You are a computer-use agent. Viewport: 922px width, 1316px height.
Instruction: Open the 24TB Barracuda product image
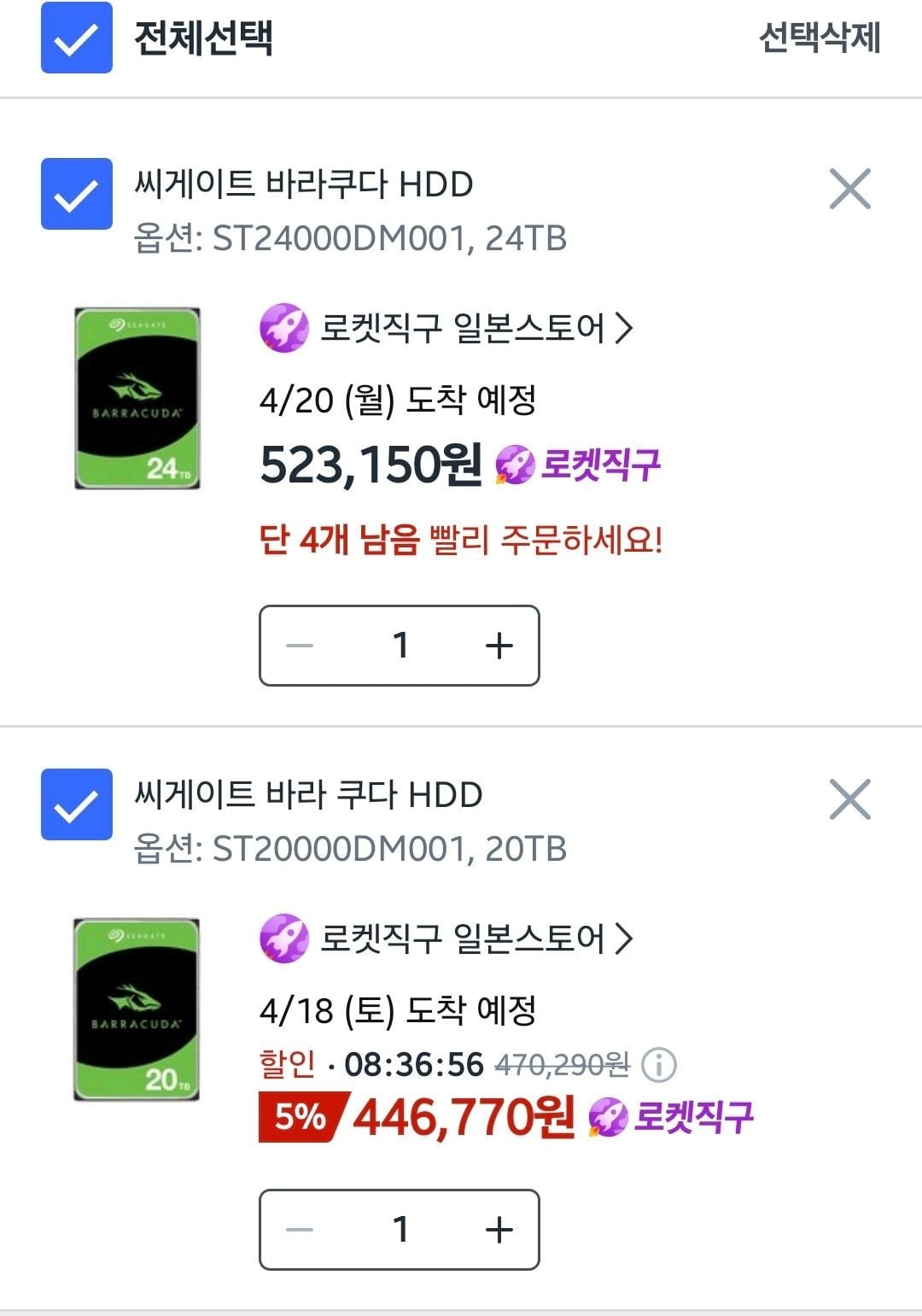137,398
